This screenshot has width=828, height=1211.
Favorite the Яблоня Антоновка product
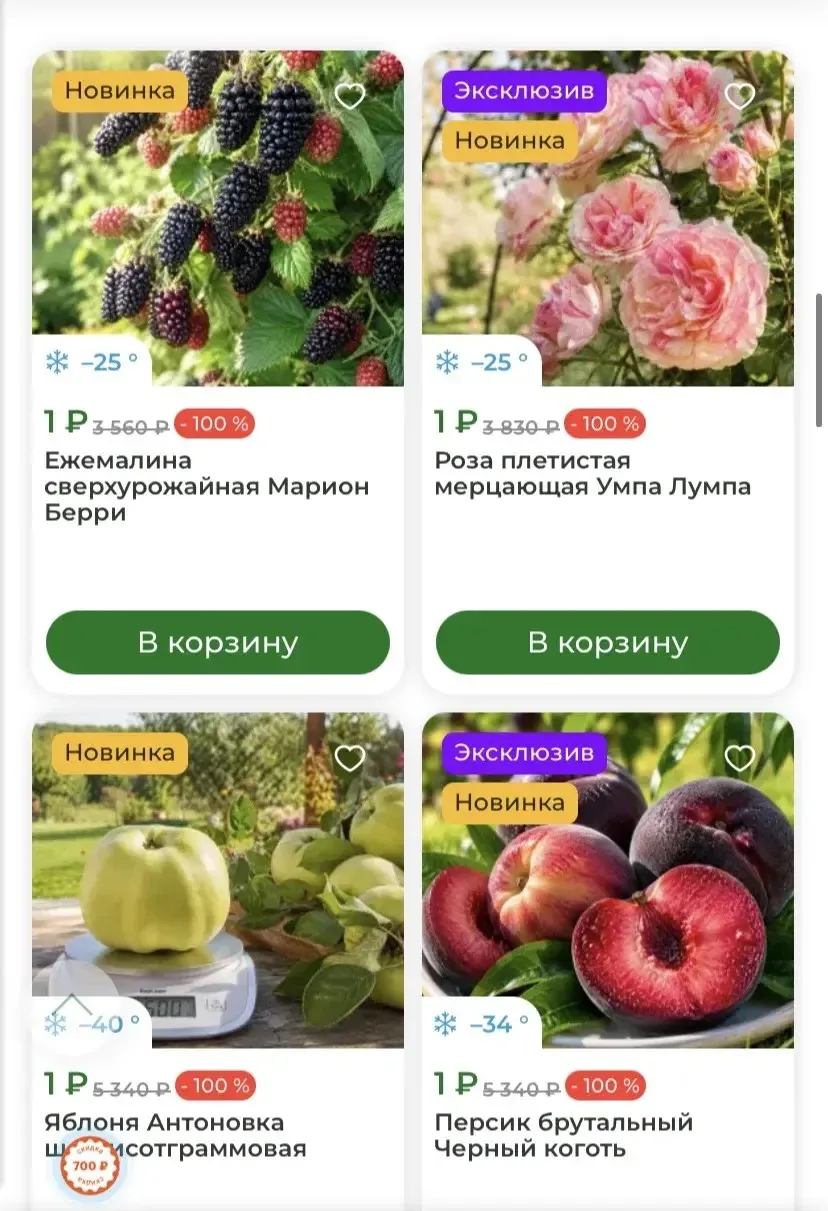pos(350,759)
